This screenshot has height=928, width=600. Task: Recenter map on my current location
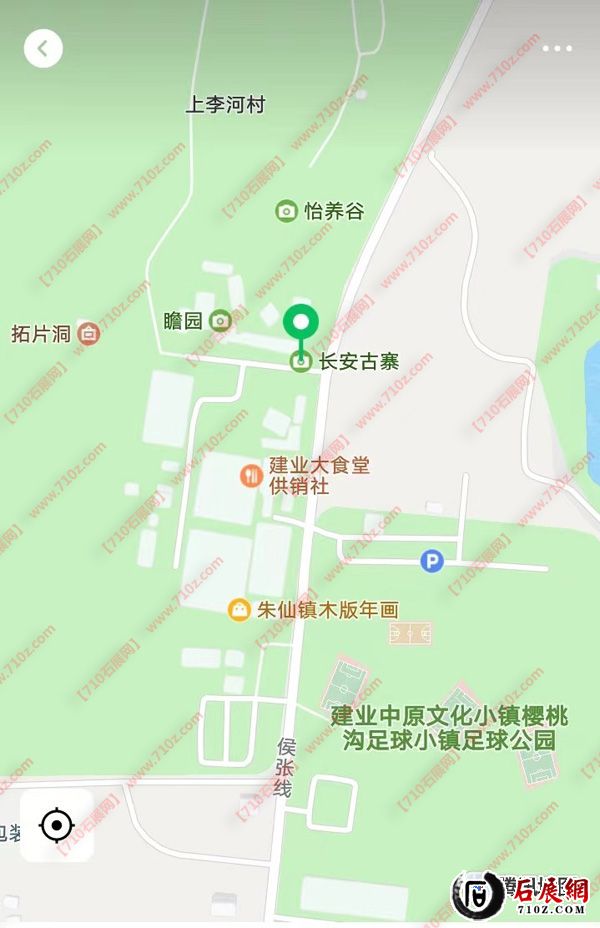pos(57,826)
